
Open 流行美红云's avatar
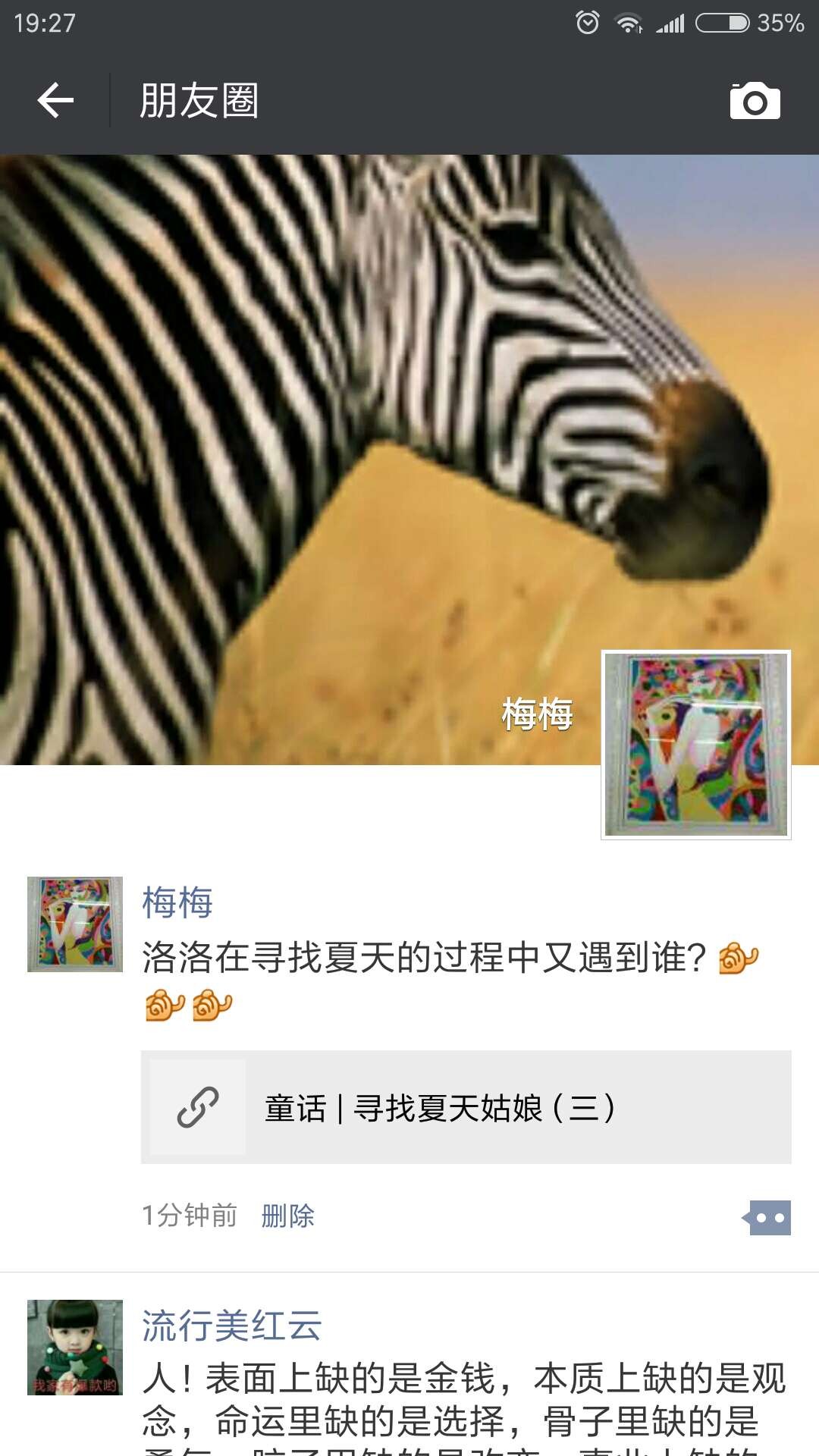click(74, 1347)
